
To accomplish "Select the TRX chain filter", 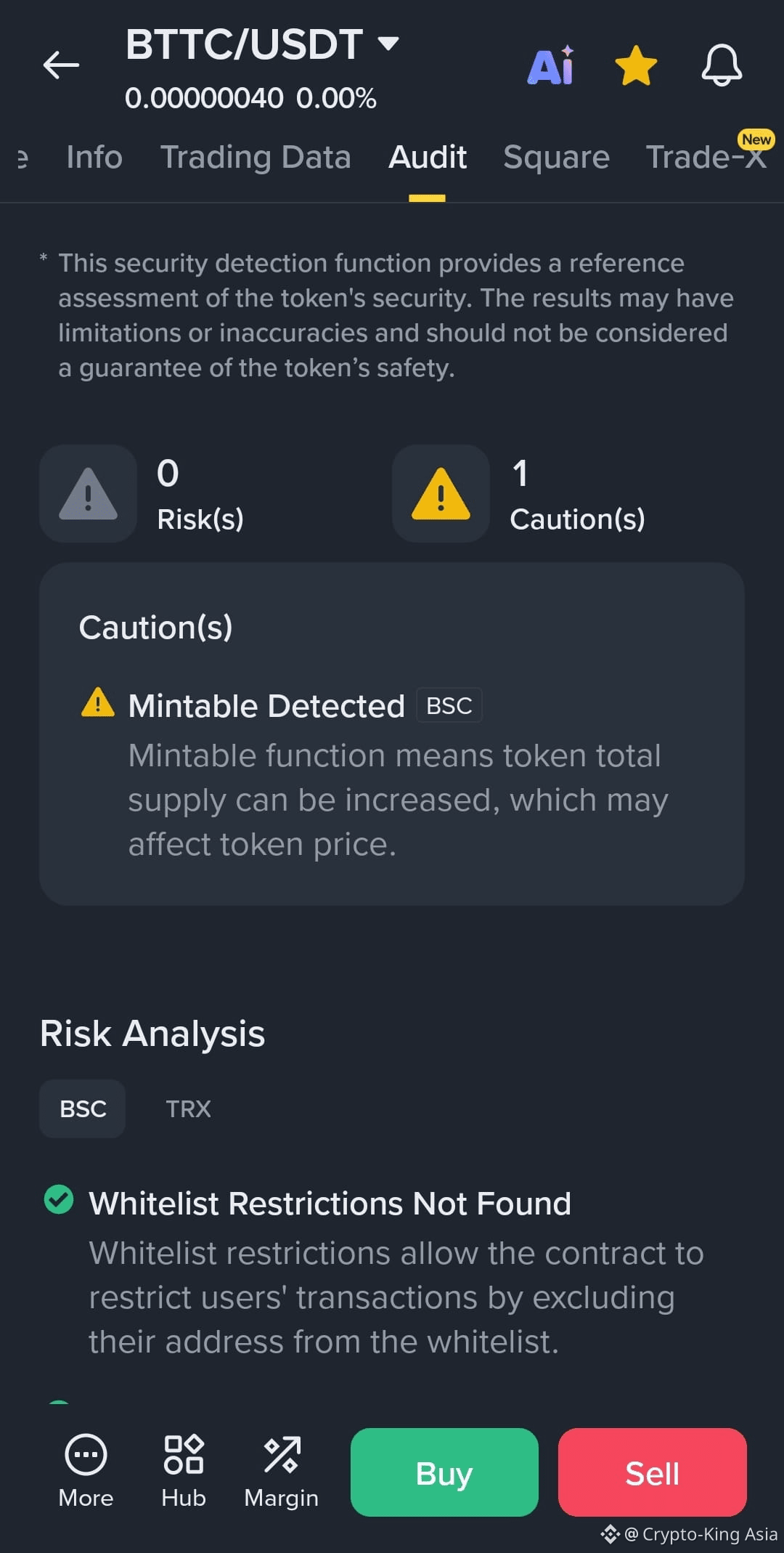I will [187, 1108].
